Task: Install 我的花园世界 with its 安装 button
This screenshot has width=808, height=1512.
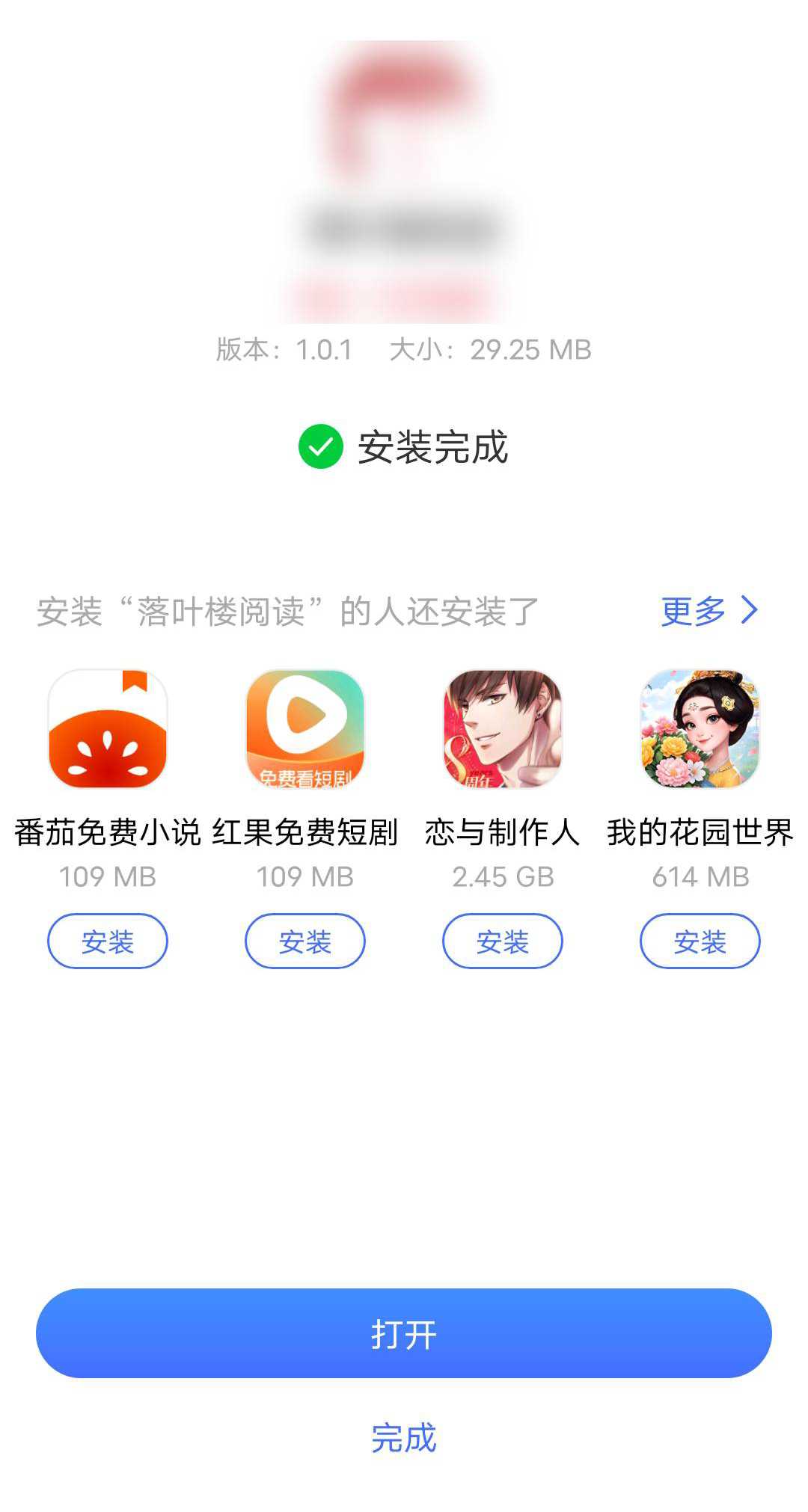Action: (701, 941)
